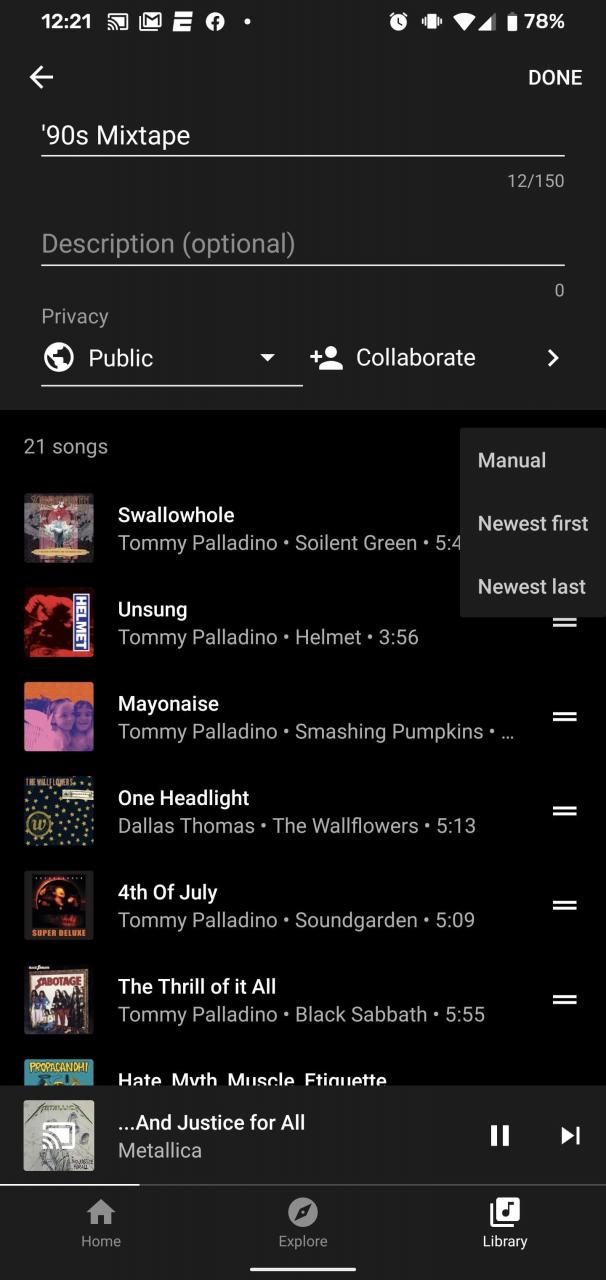Select The Thrill of it All
Screen dimensions: 606x1280
coord(300,1000)
